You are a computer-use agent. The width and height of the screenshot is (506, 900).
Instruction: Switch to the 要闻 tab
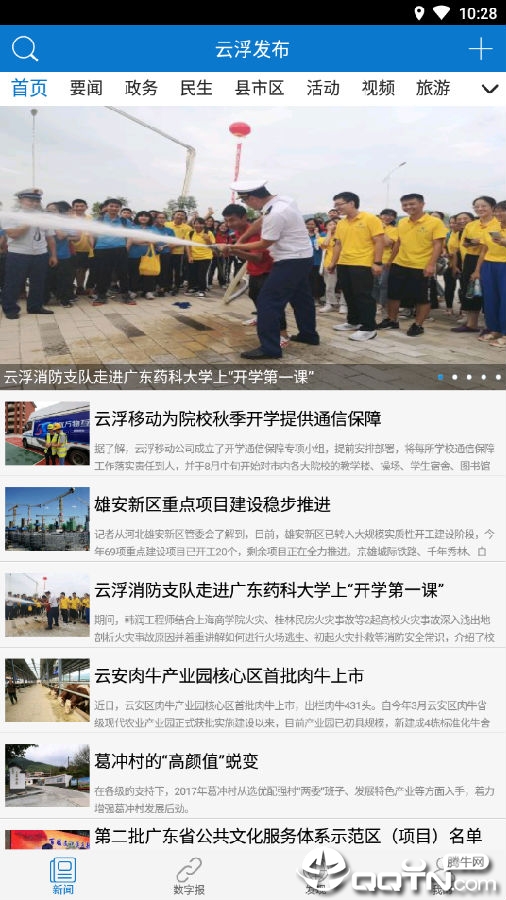pyautogui.click(x=86, y=88)
